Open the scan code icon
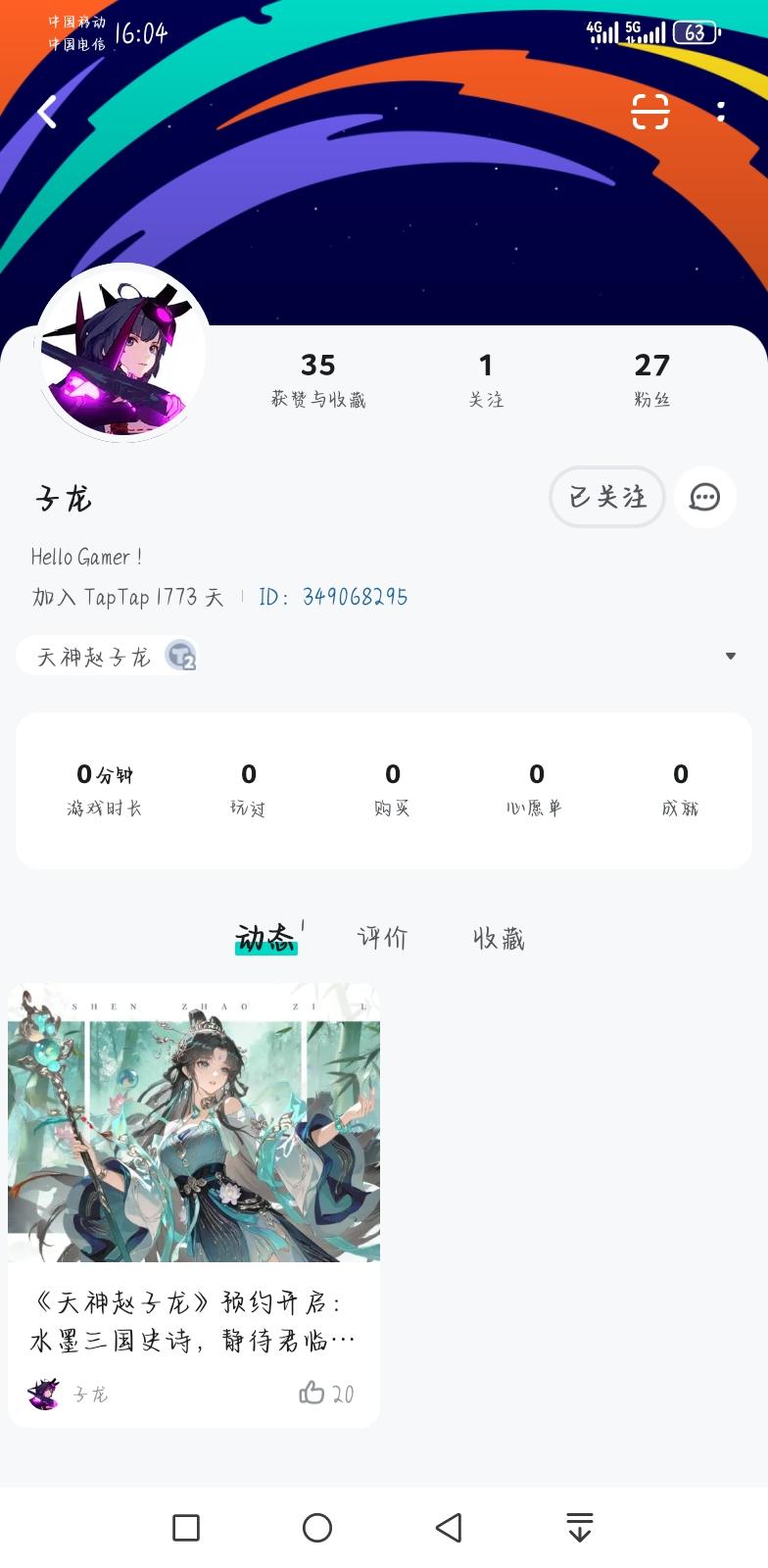The width and height of the screenshot is (768, 1568). pos(650,112)
